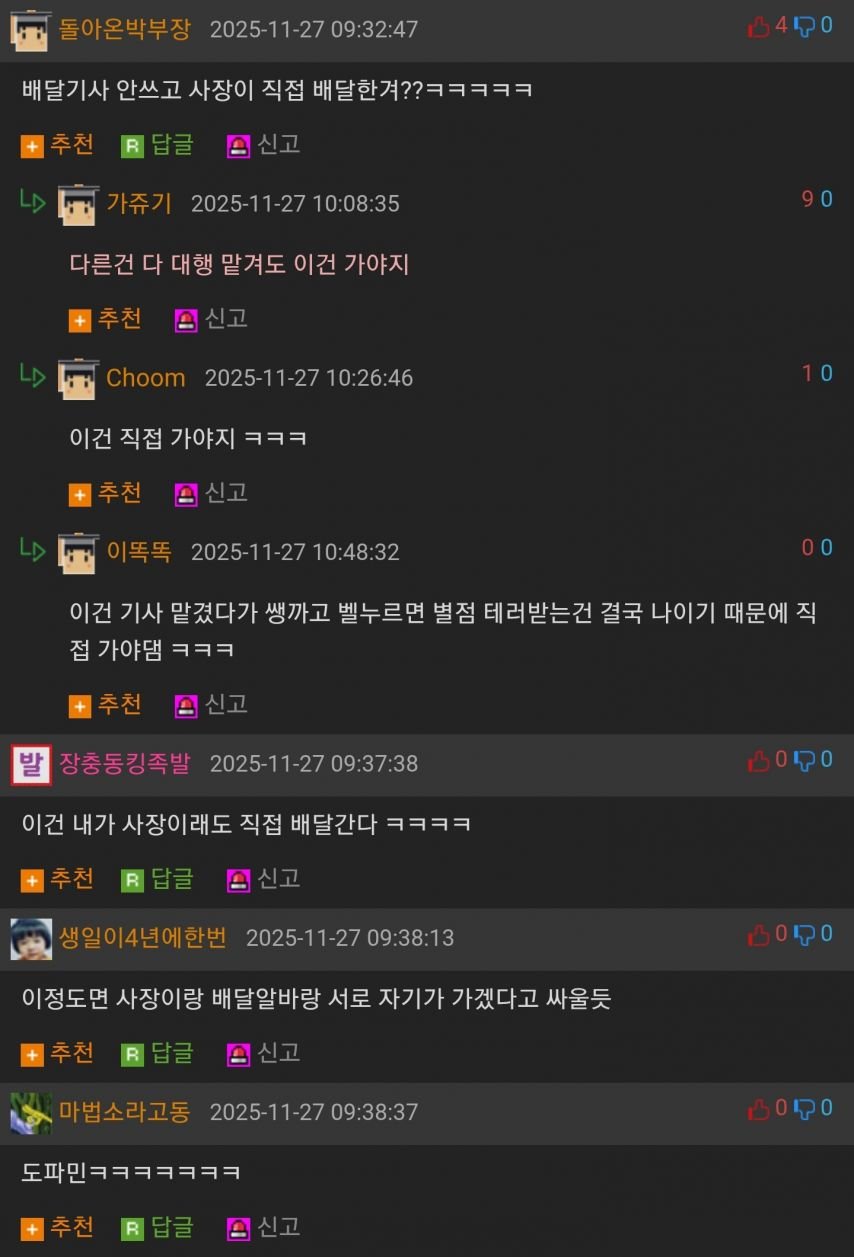Report 생일이4년에한번's comment
The width and height of the screenshot is (854, 1257).
[263, 1053]
